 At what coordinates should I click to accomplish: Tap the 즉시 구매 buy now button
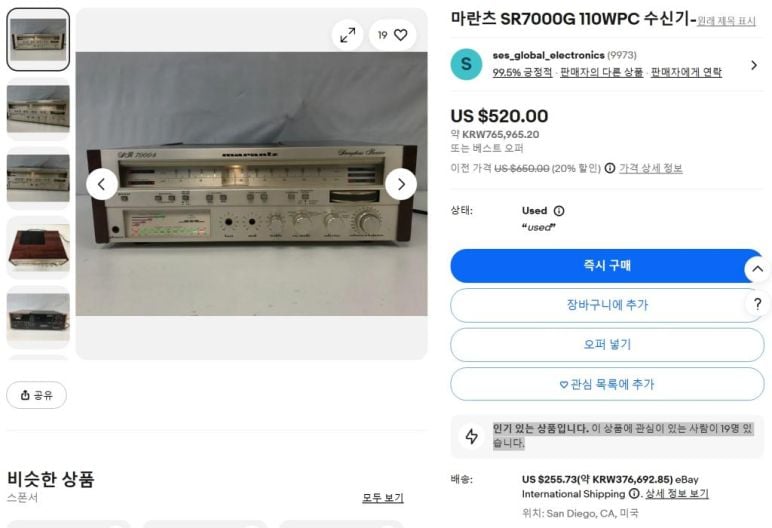click(x=607, y=266)
